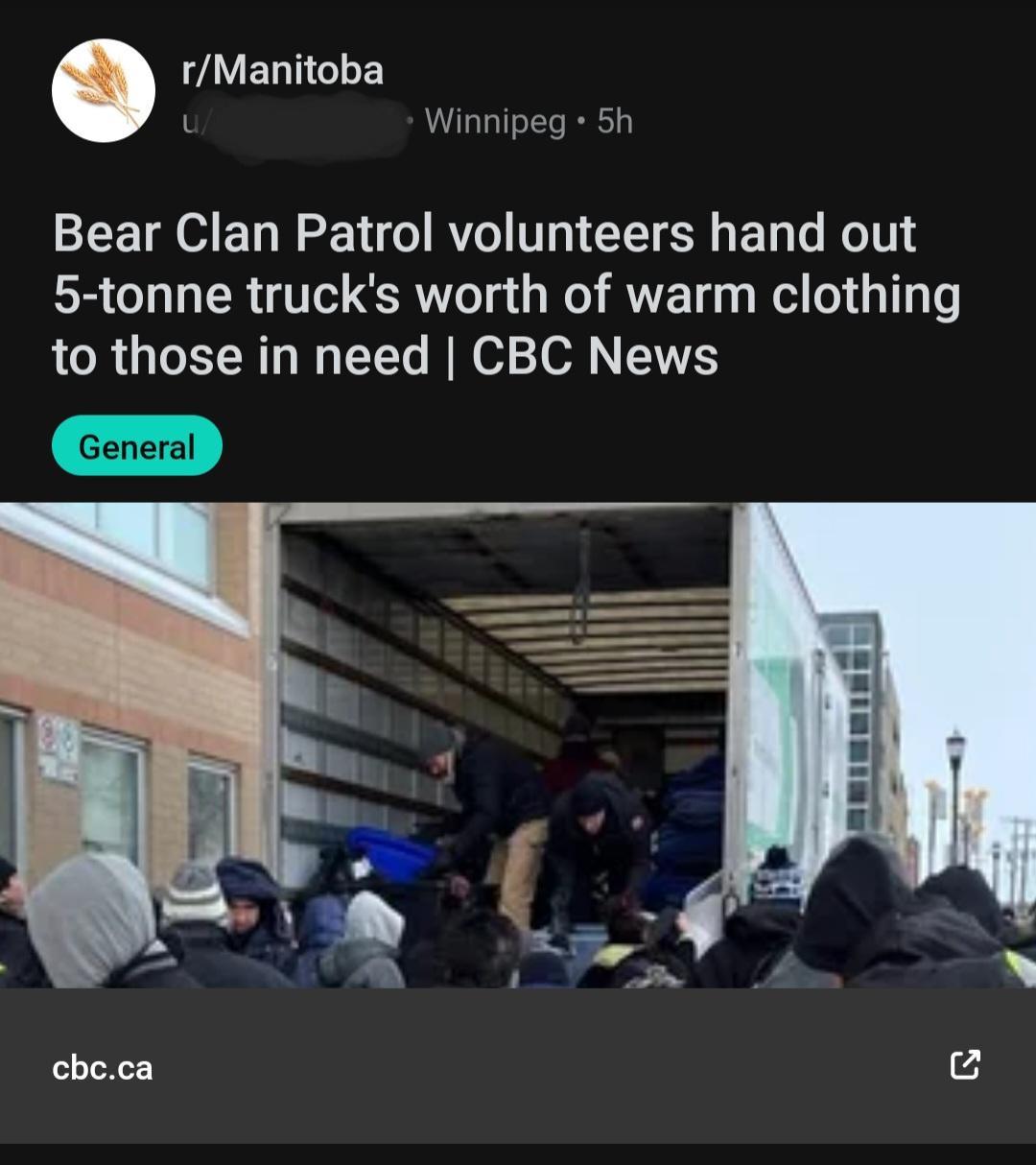
Task: Tap the redacted username below r/Manitoba
Action: click(x=288, y=122)
